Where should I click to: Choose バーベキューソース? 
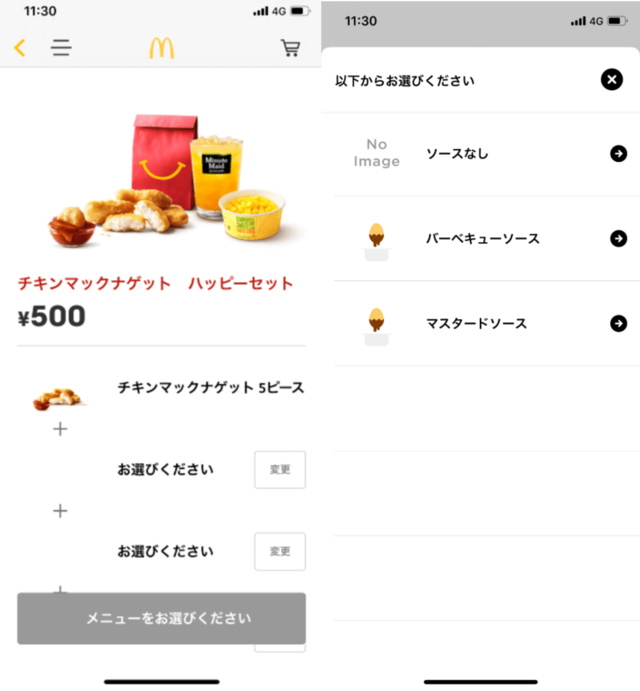(x=487, y=239)
